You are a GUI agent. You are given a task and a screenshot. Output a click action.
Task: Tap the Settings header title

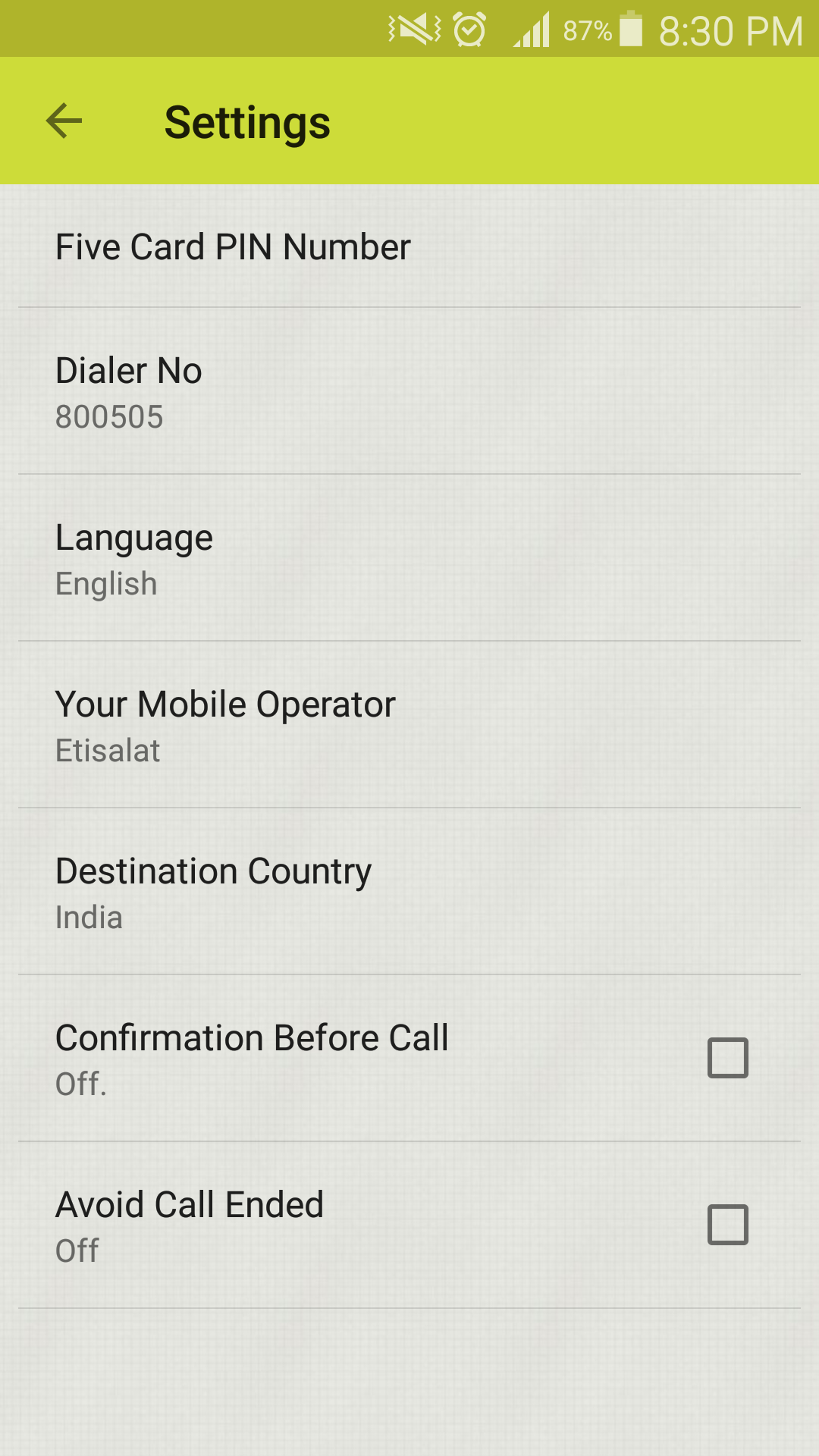[x=247, y=121]
